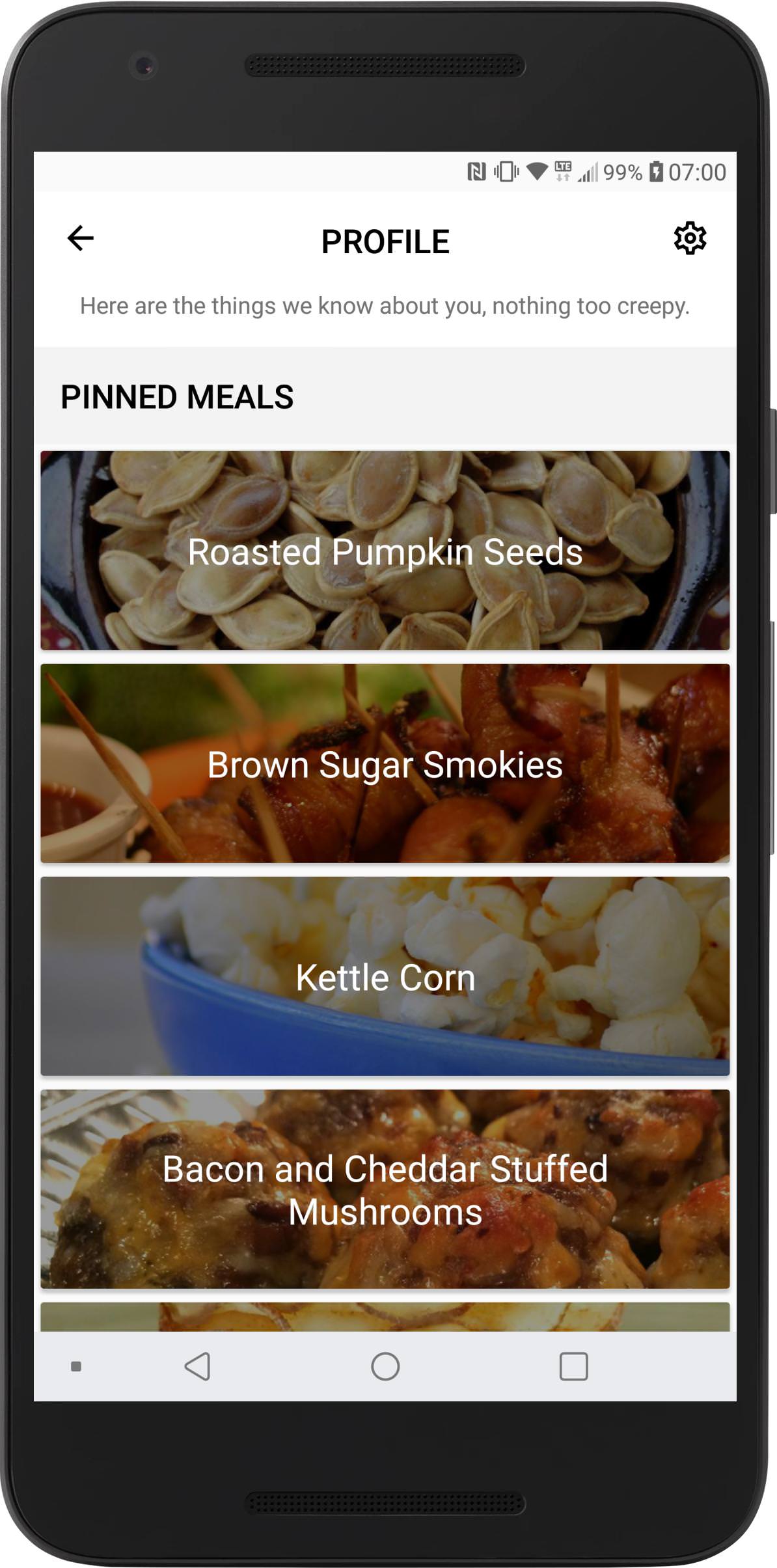The width and height of the screenshot is (777, 1568).
Task: Open Bacon and Cheddar Stuffed Mushrooms
Action: 385,1189
